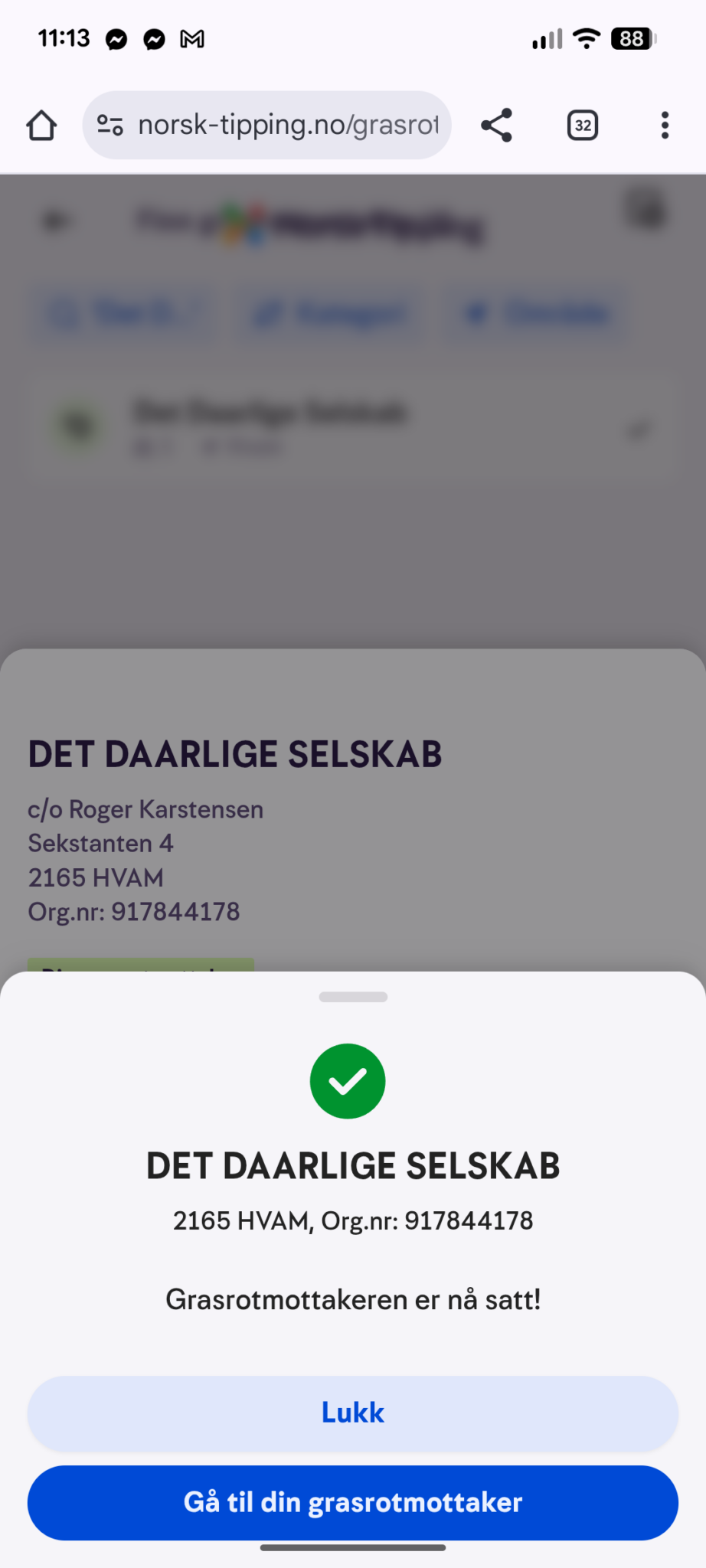Open the tab switcher showing 32 tabs
The height and width of the screenshot is (1568, 706).
coord(582,126)
